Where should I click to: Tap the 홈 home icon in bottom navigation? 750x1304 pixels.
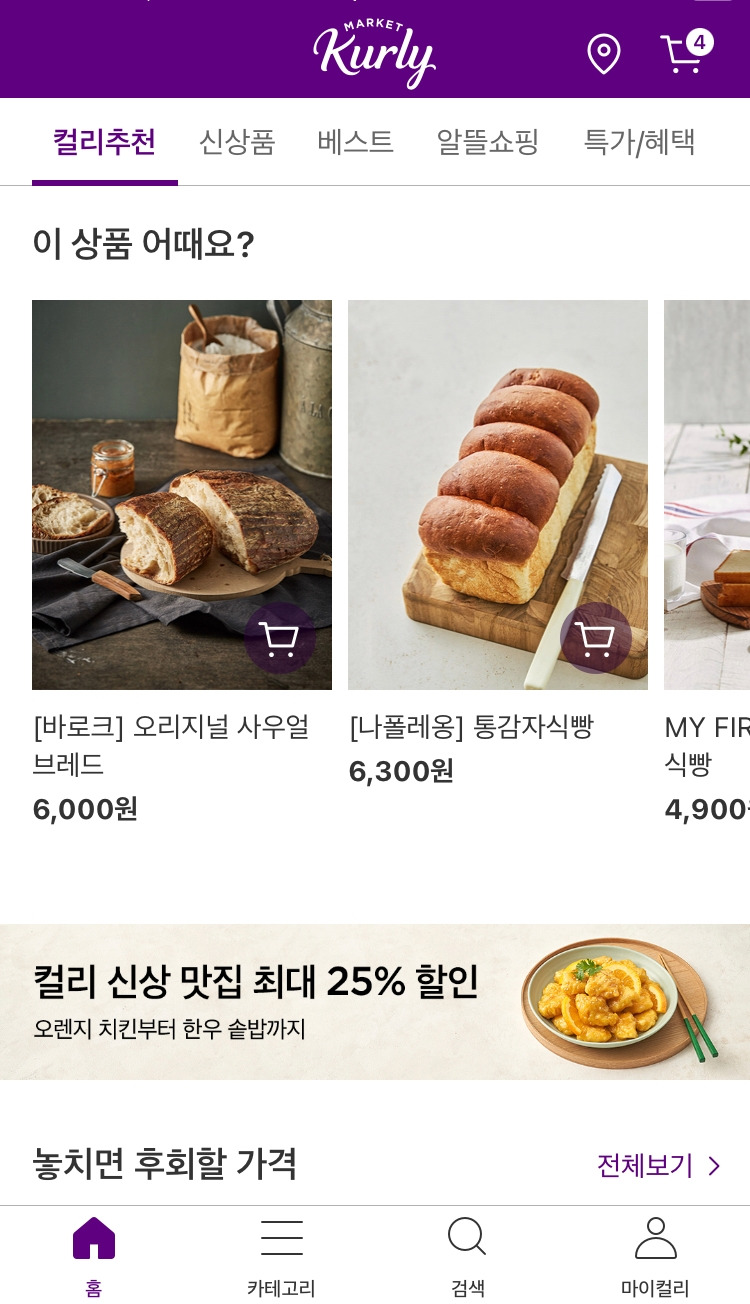(x=93, y=1237)
